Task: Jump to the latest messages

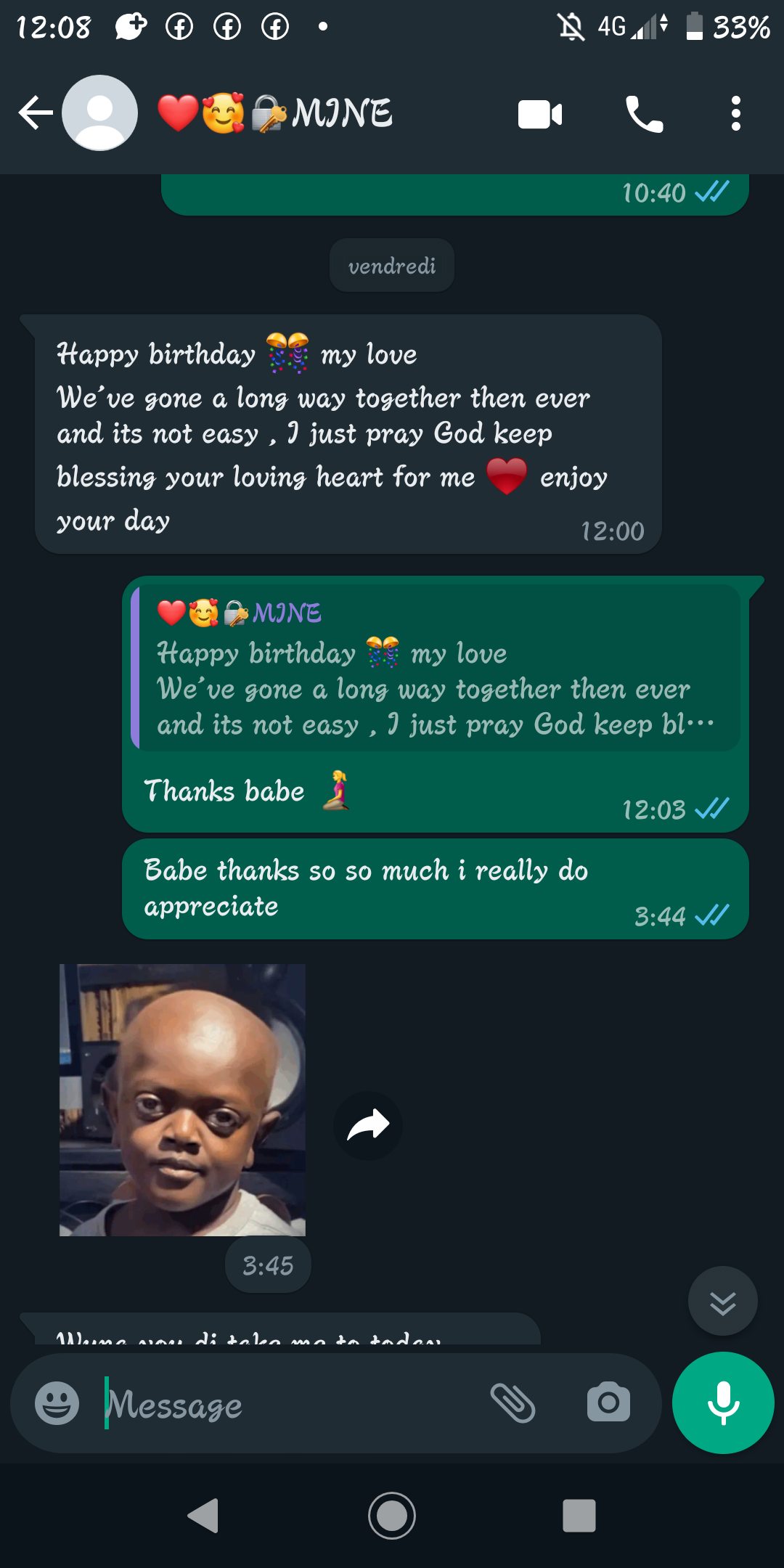Action: click(723, 1301)
